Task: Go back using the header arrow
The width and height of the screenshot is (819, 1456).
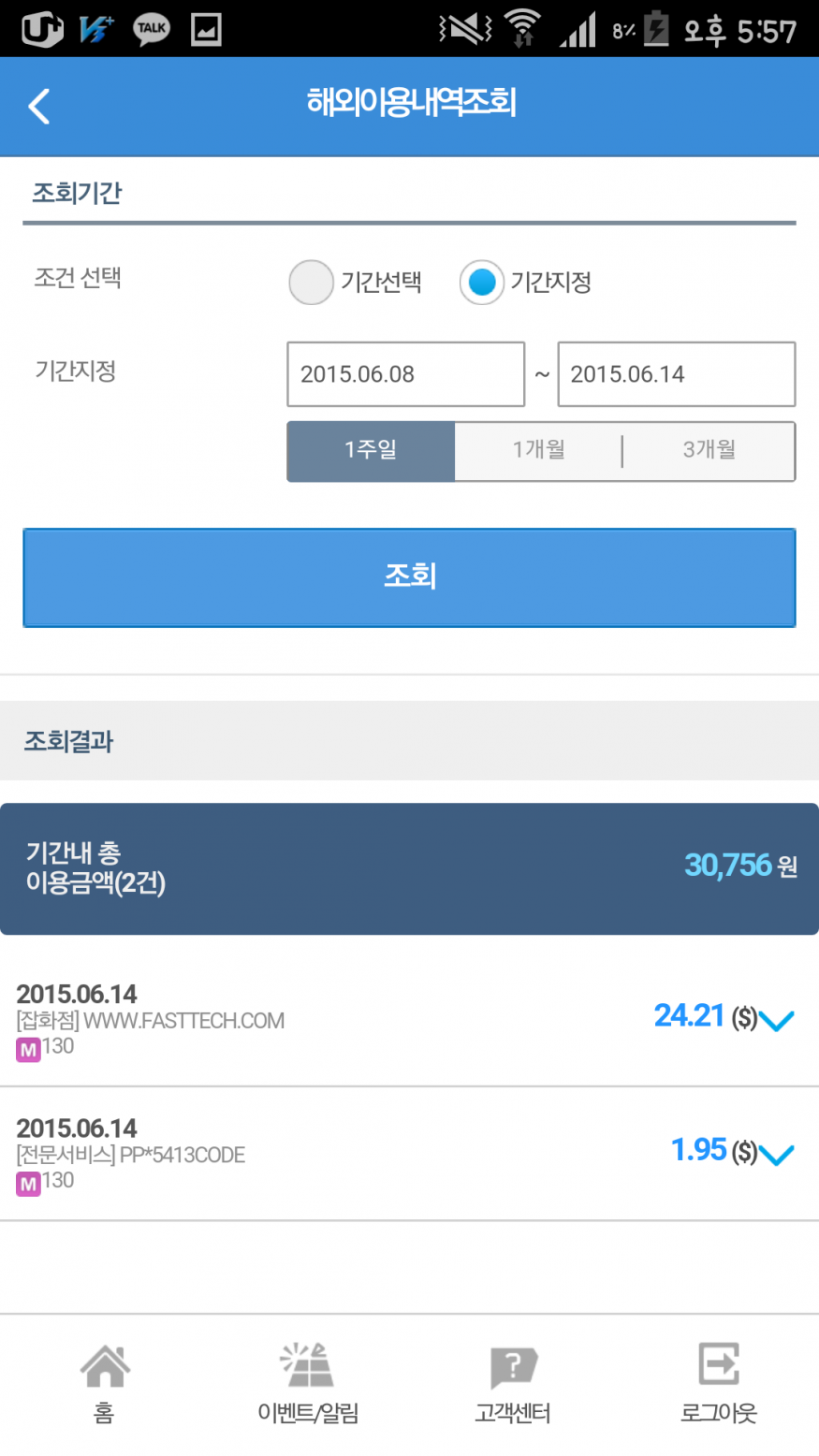Action: pyautogui.click(x=39, y=107)
